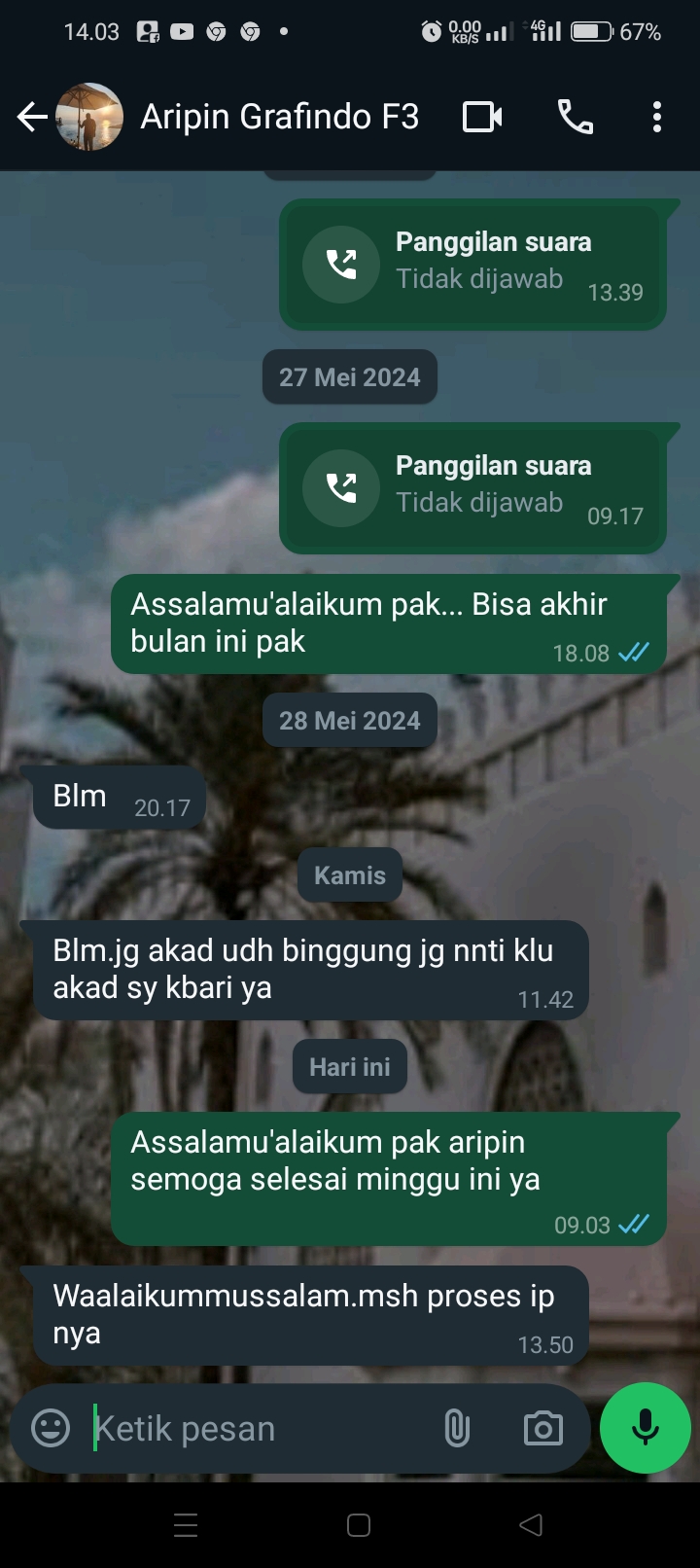Go back to the chat list

(32, 118)
